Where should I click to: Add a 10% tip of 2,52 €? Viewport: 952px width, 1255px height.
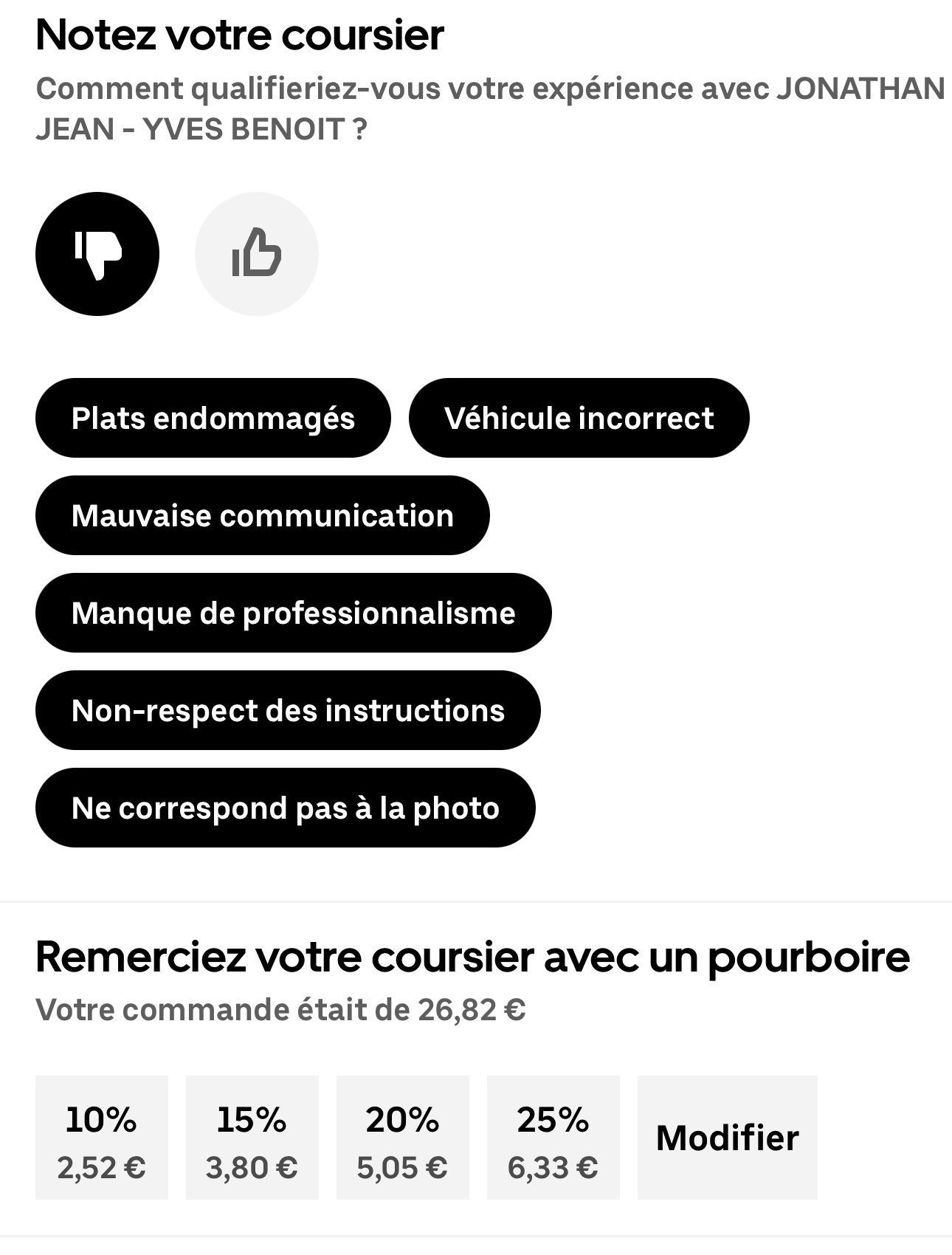click(102, 1138)
